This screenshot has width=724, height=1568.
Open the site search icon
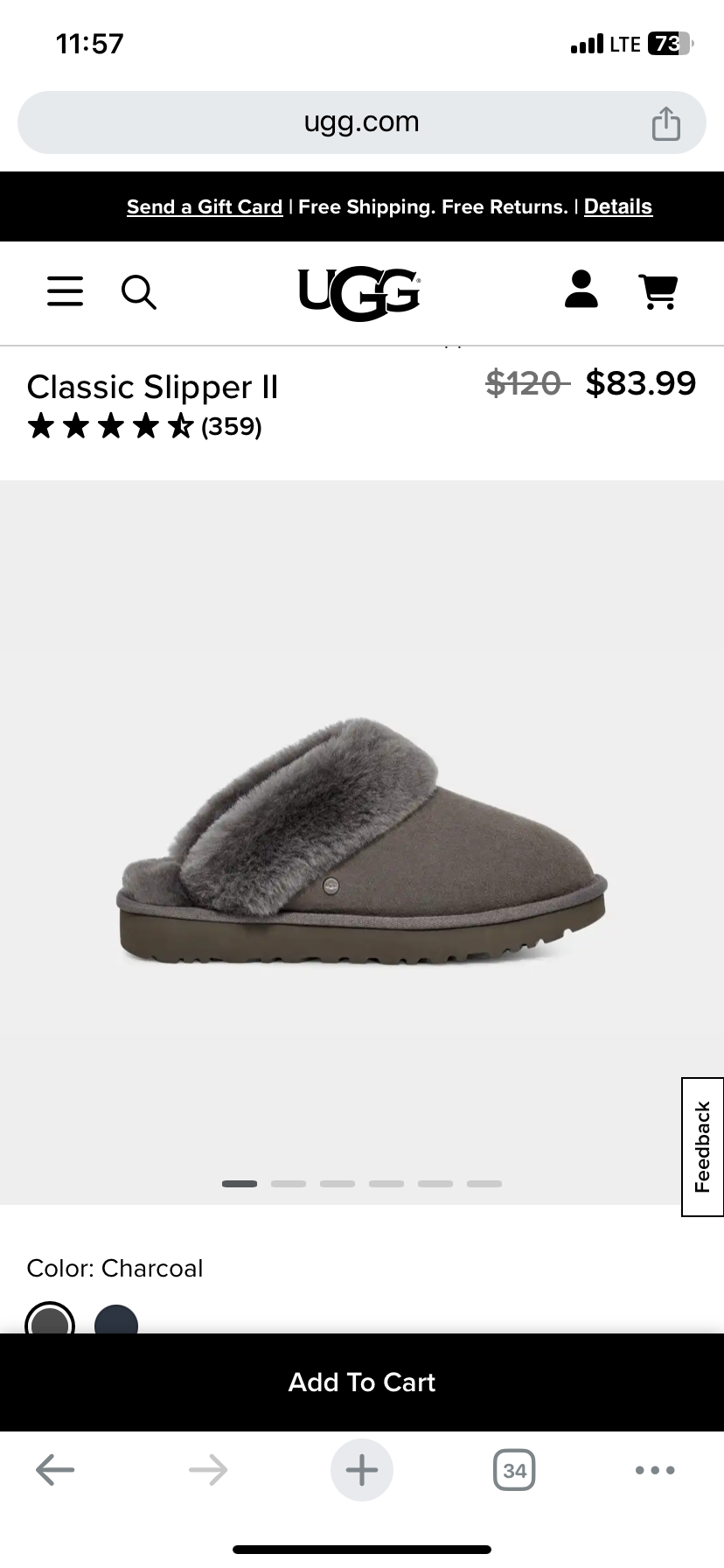click(x=138, y=292)
